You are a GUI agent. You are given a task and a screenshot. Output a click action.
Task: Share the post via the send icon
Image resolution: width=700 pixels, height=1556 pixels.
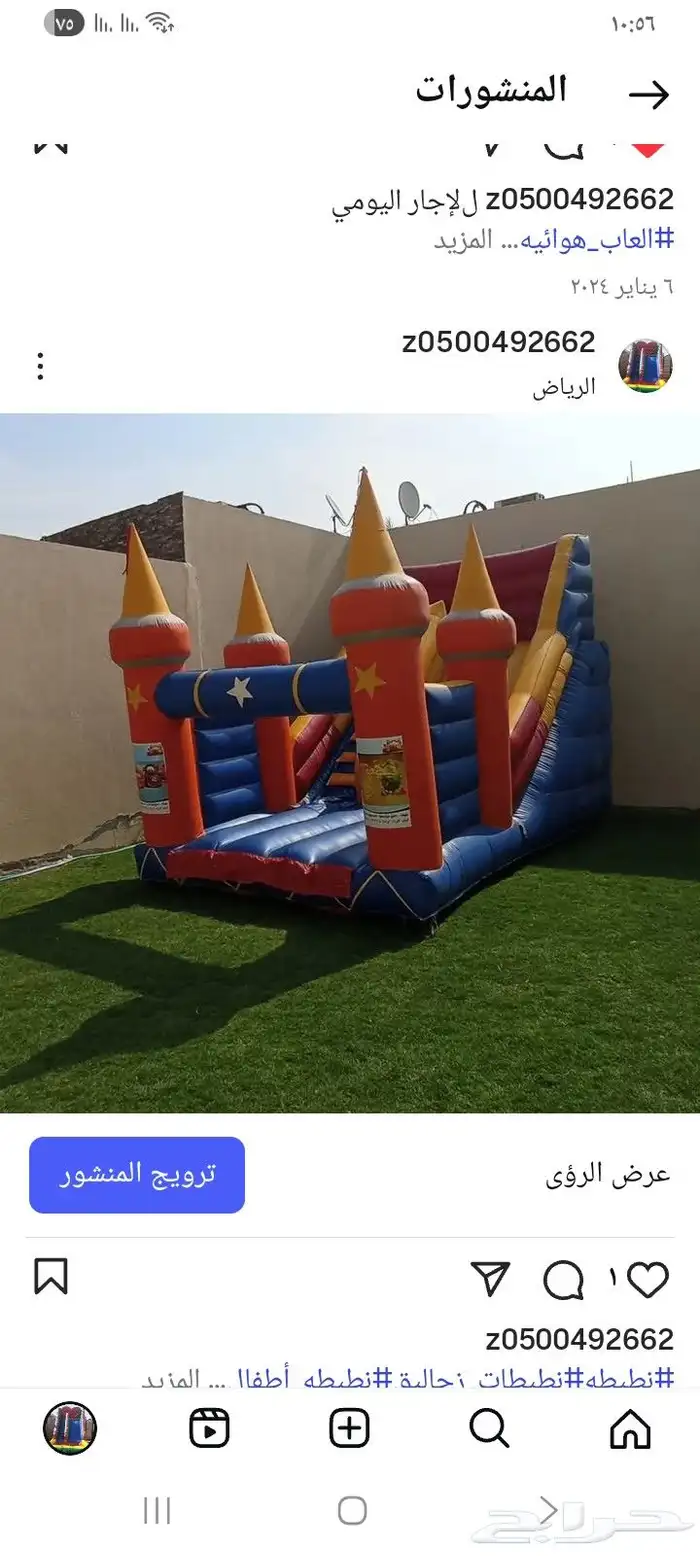[x=490, y=1279]
